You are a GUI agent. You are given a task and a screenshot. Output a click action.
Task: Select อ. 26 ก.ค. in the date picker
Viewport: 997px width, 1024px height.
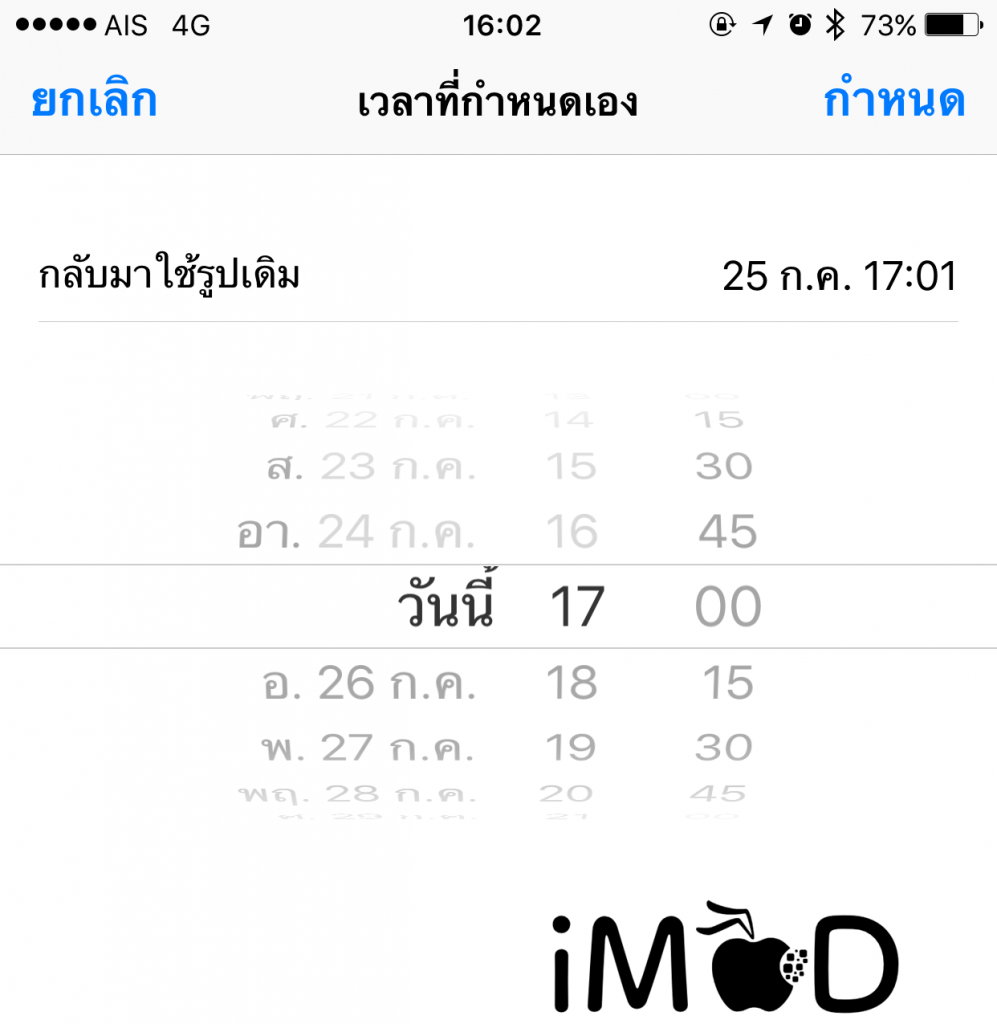coord(369,684)
